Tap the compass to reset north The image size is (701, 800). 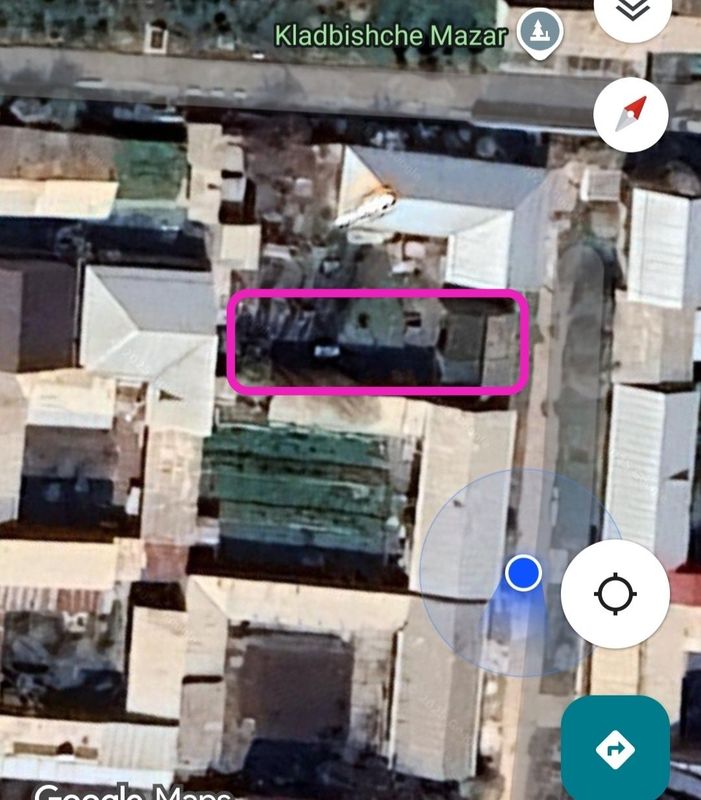coord(630,115)
